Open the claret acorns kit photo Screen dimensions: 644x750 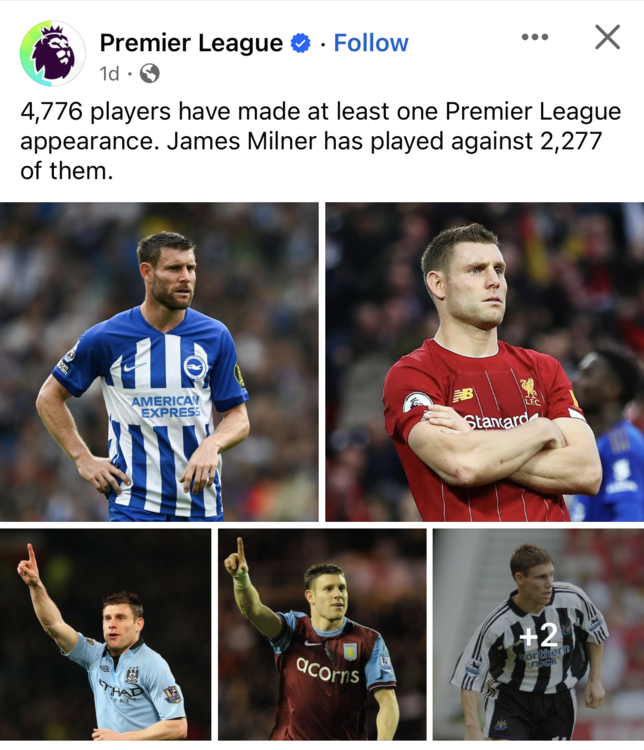pyautogui.click(x=322, y=635)
